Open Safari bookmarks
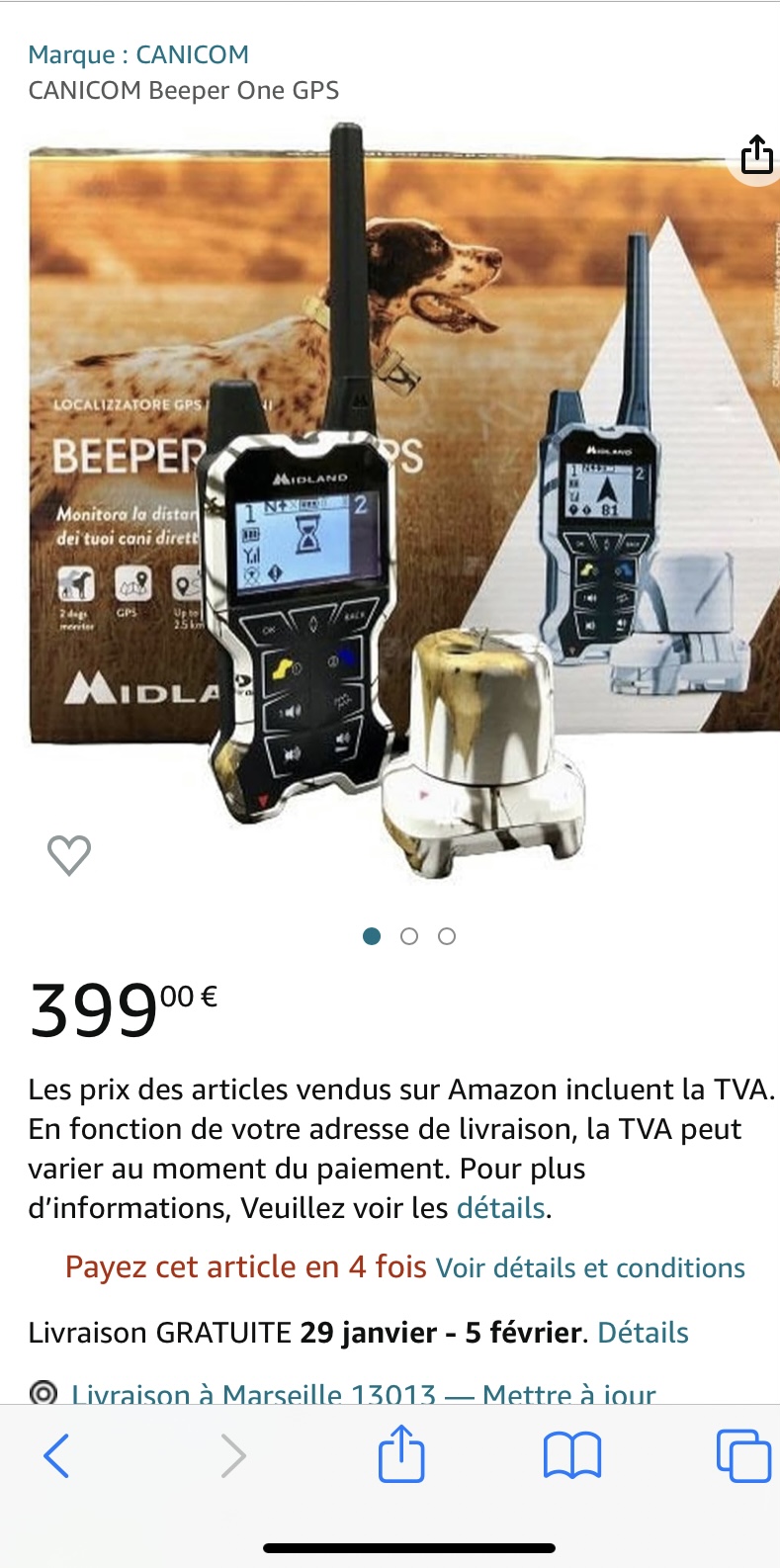The width and height of the screenshot is (780, 1568). click(572, 1455)
